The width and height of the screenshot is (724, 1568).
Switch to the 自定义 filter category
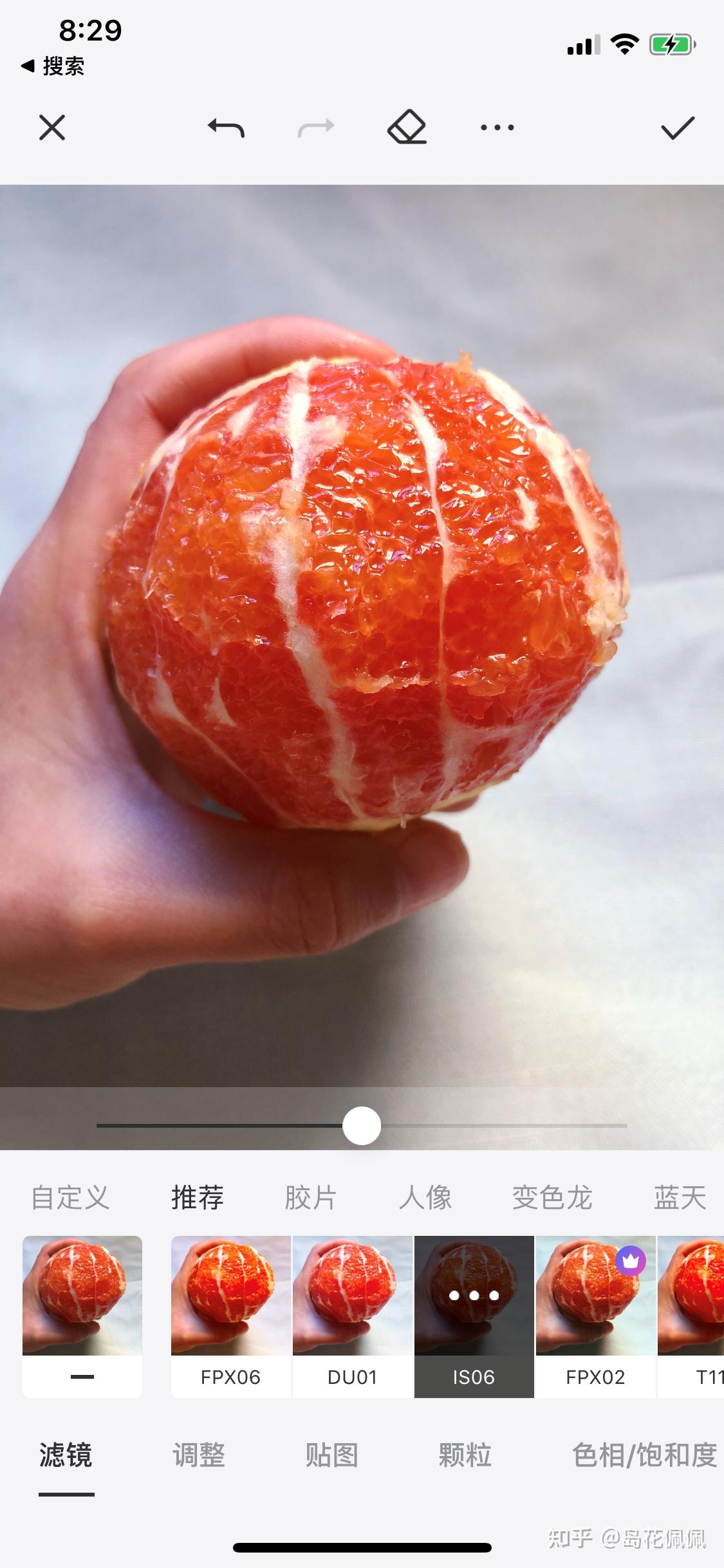(70, 1198)
